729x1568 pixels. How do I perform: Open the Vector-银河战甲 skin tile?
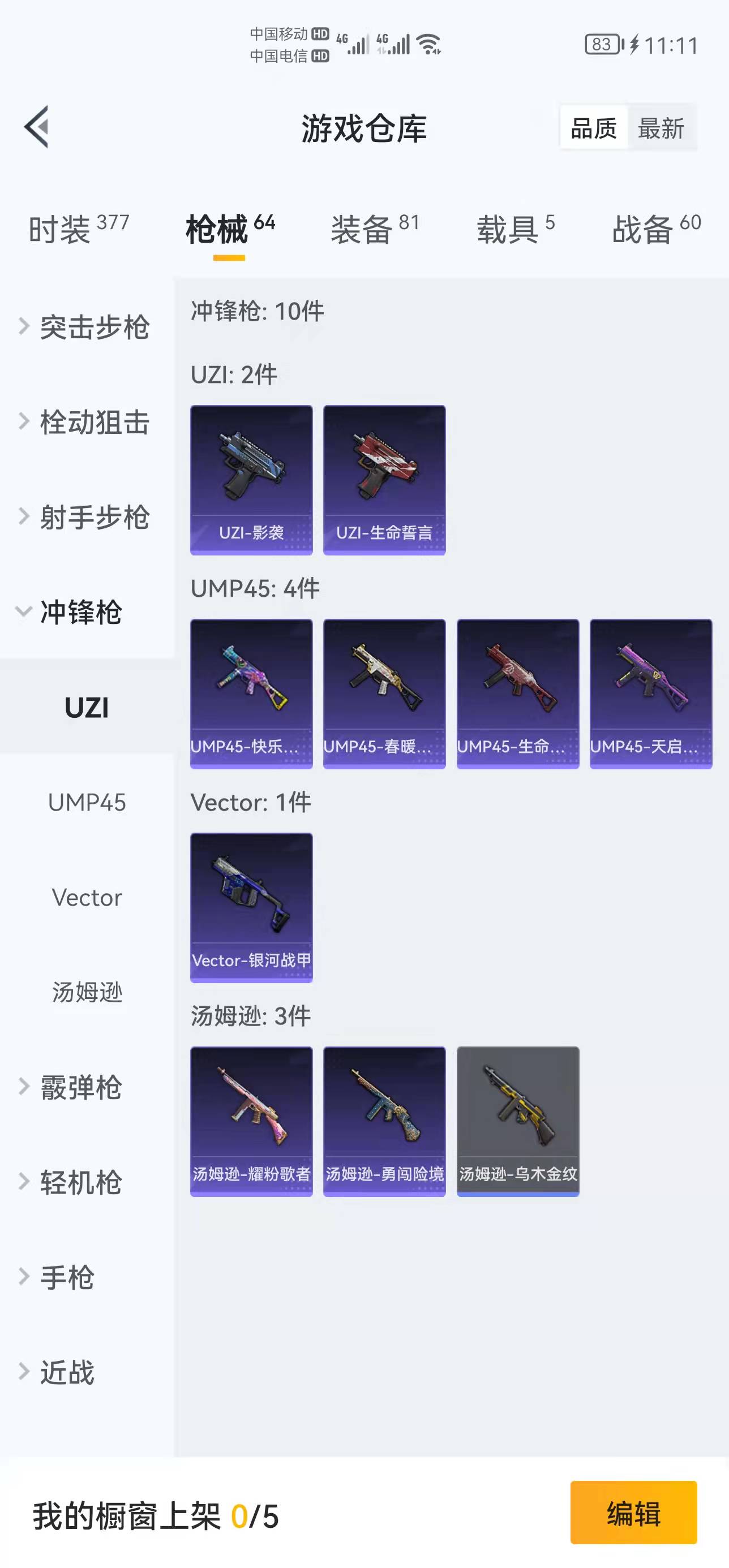pyautogui.click(x=251, y=907)
